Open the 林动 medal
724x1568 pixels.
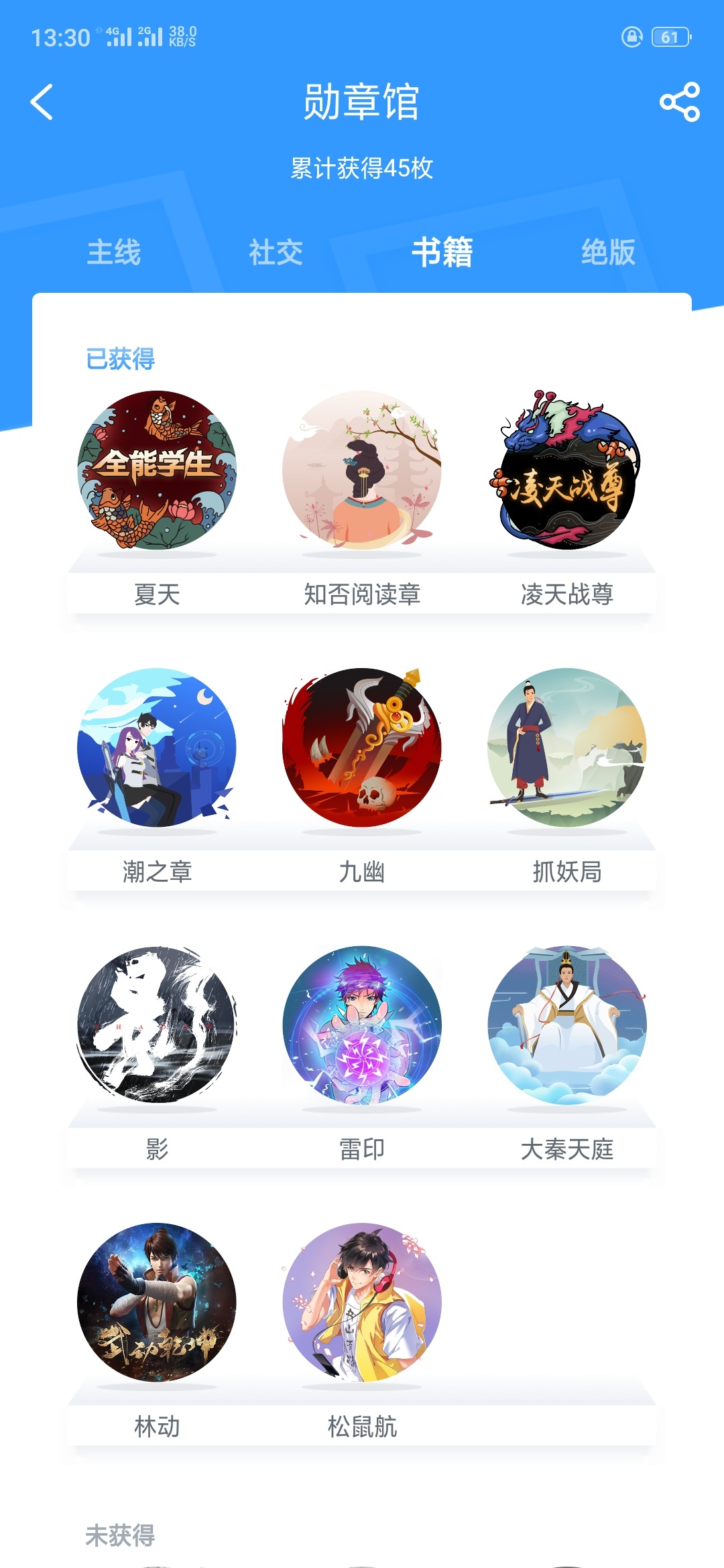tap(157, 1303)
